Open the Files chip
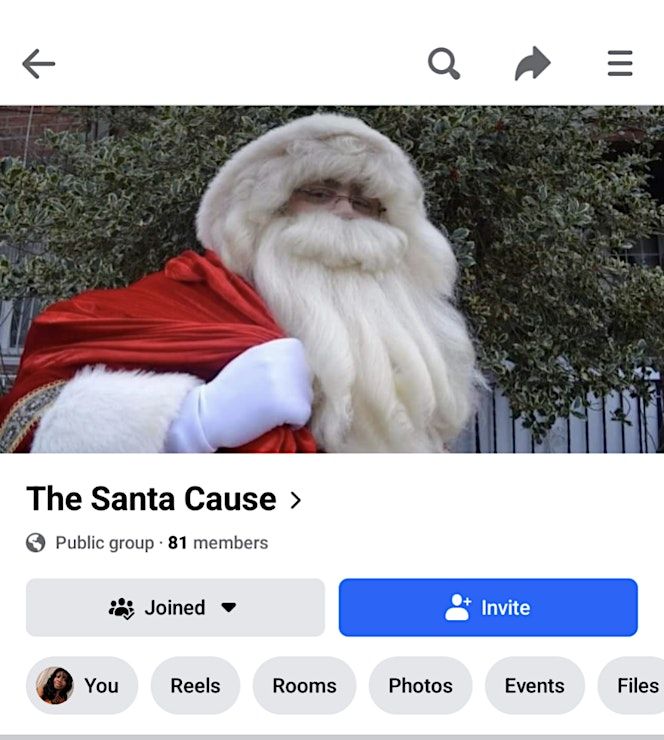Image resolution: width=664 pixels, height=740 pixels. point(636,685)
